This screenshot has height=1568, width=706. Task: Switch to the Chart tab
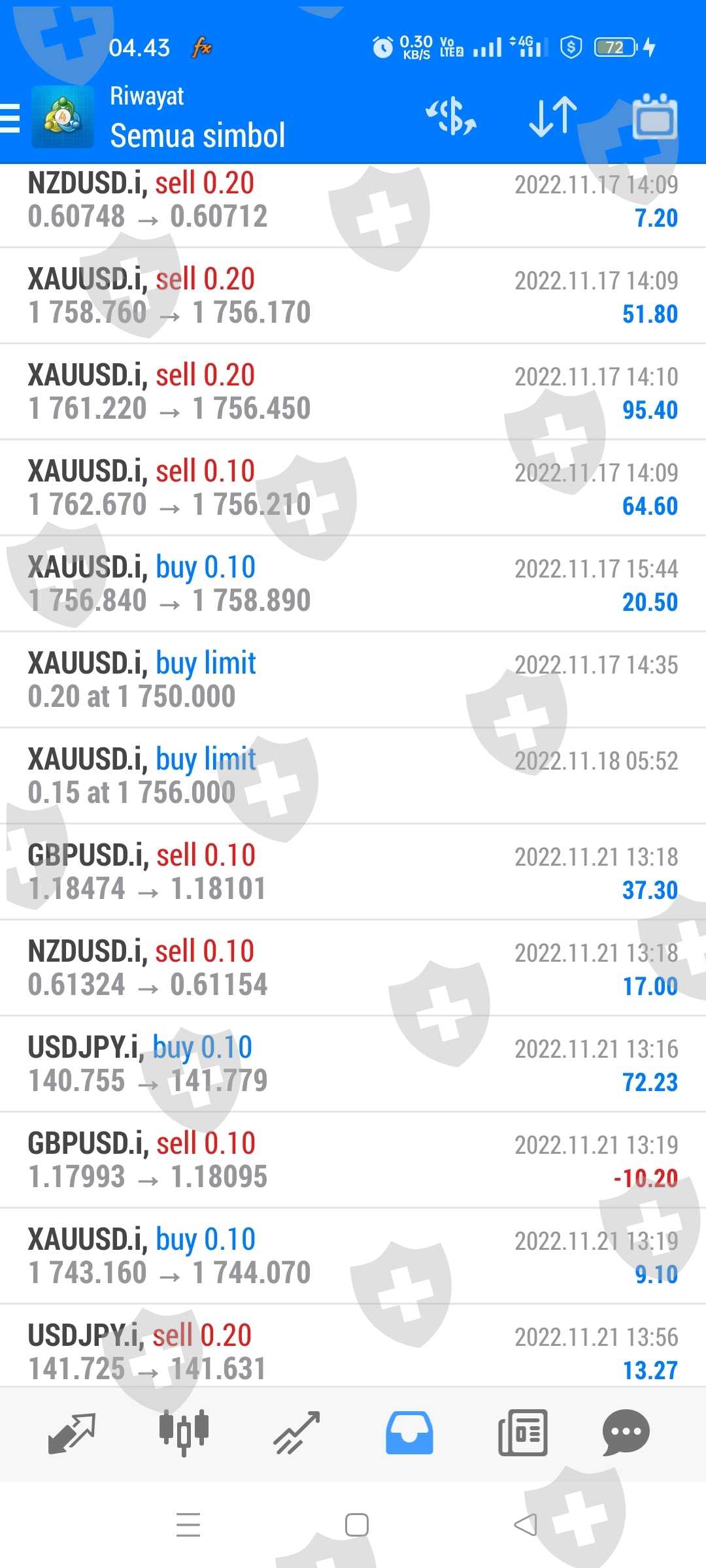(x=184, y=1433)
